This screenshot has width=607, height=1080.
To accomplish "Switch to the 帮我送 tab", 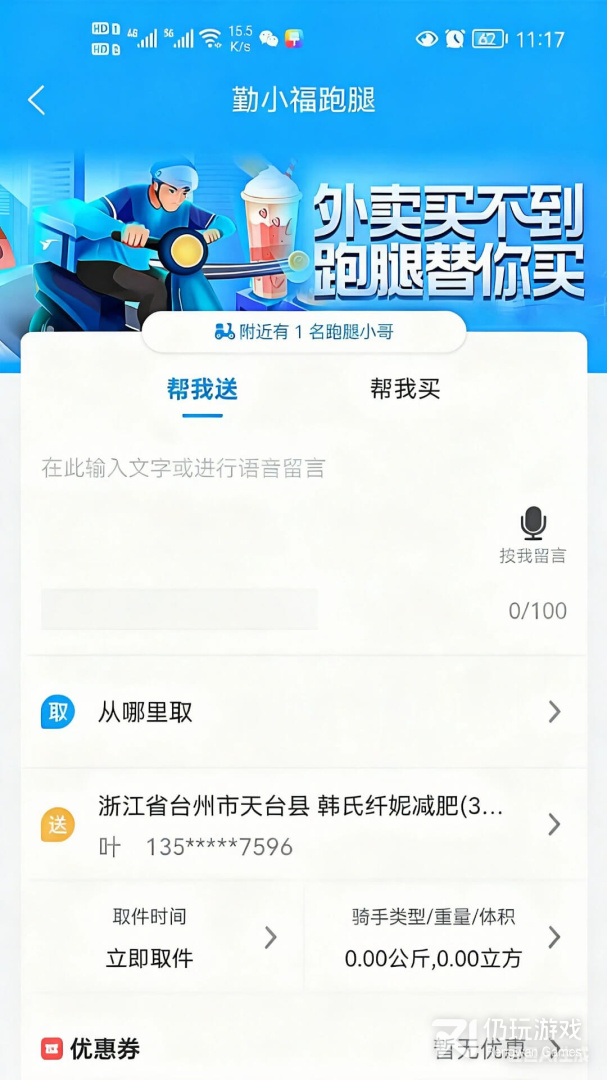I will [x=202, y=390].
